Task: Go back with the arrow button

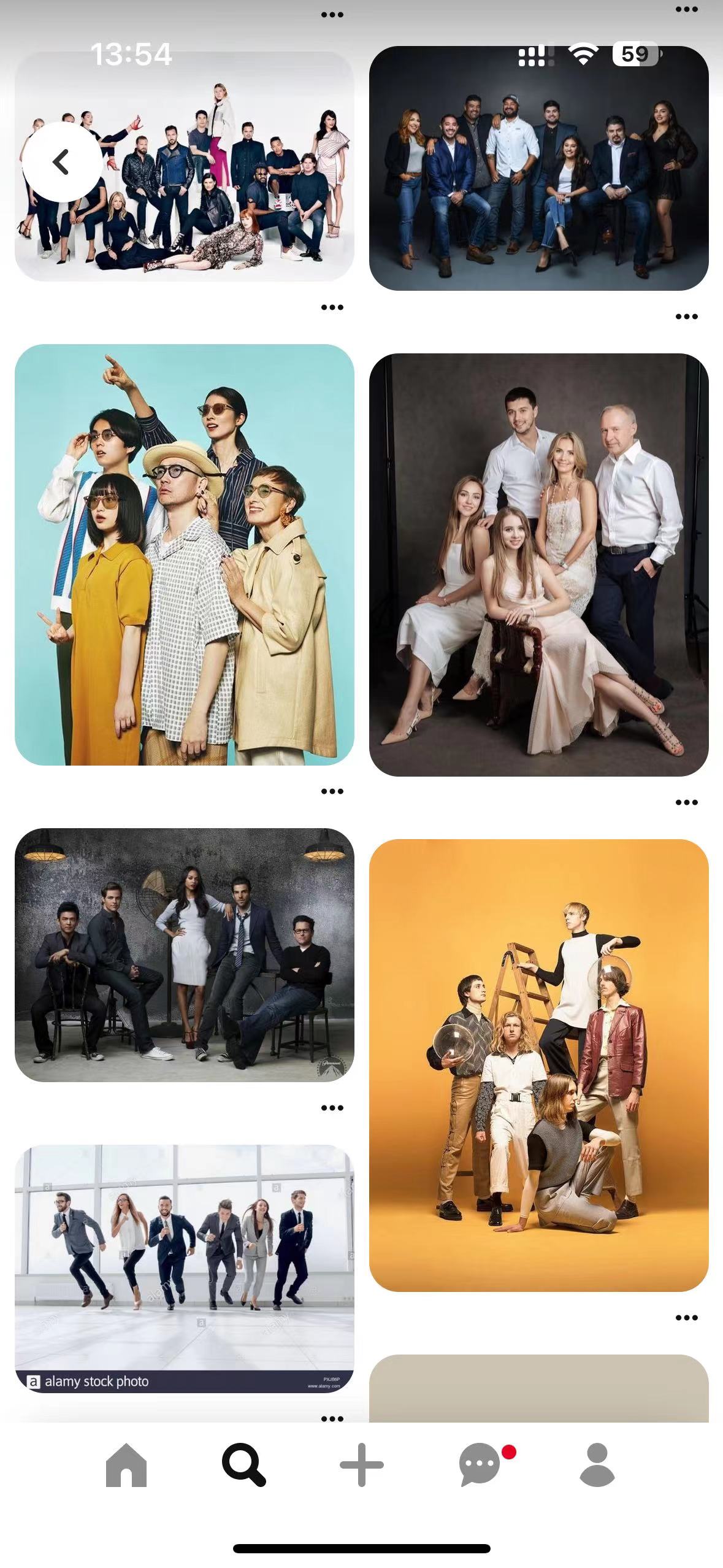Action: point(61,163)
